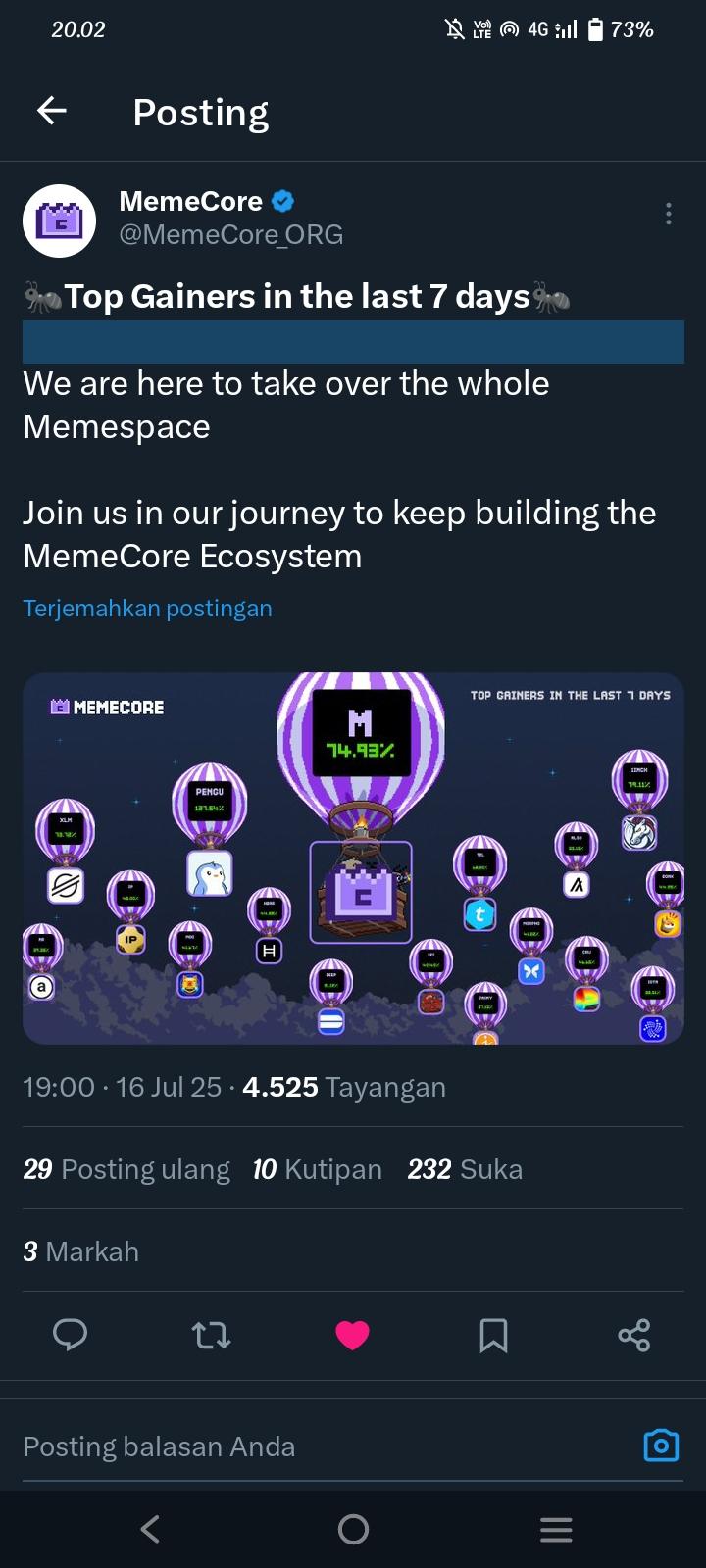Open MemeCore's profile picture
The width and height of the screenshot is (706, 1568).
(x=59, y=220)
